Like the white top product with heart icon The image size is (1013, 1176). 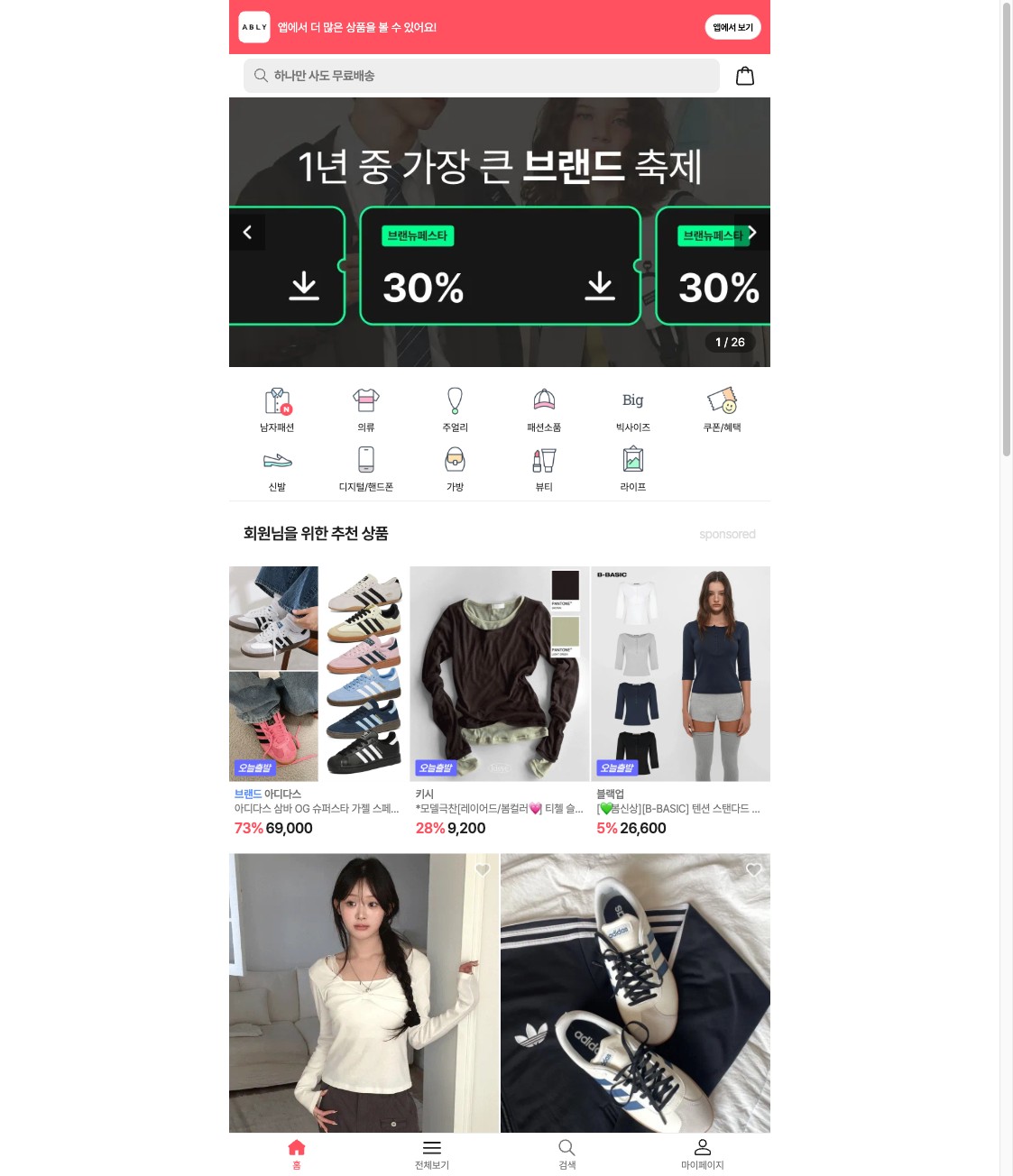pos(482,869)
